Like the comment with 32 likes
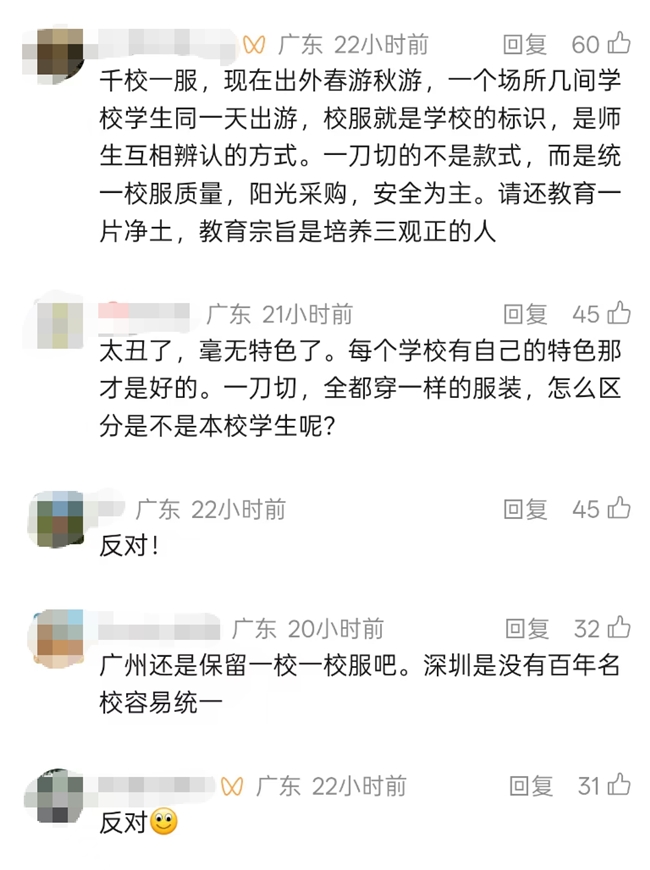 coord(619,628)
